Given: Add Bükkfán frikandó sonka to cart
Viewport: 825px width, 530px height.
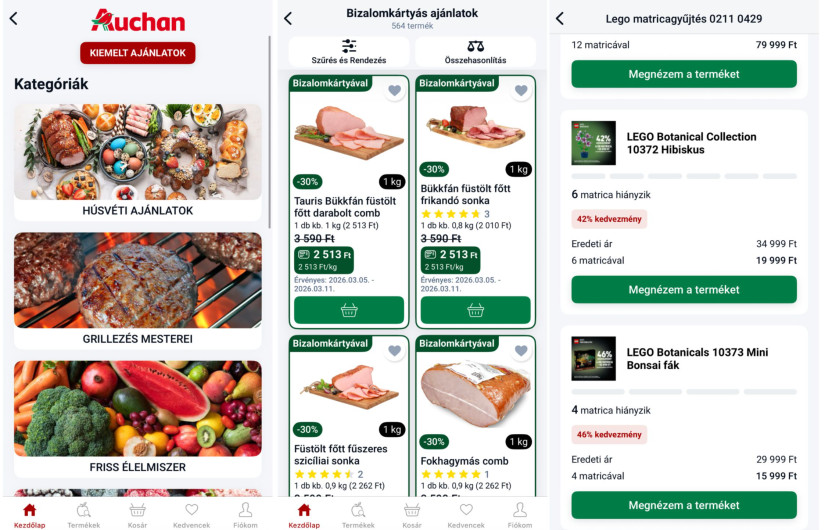Looking at the screenshot, I should 475,310.
